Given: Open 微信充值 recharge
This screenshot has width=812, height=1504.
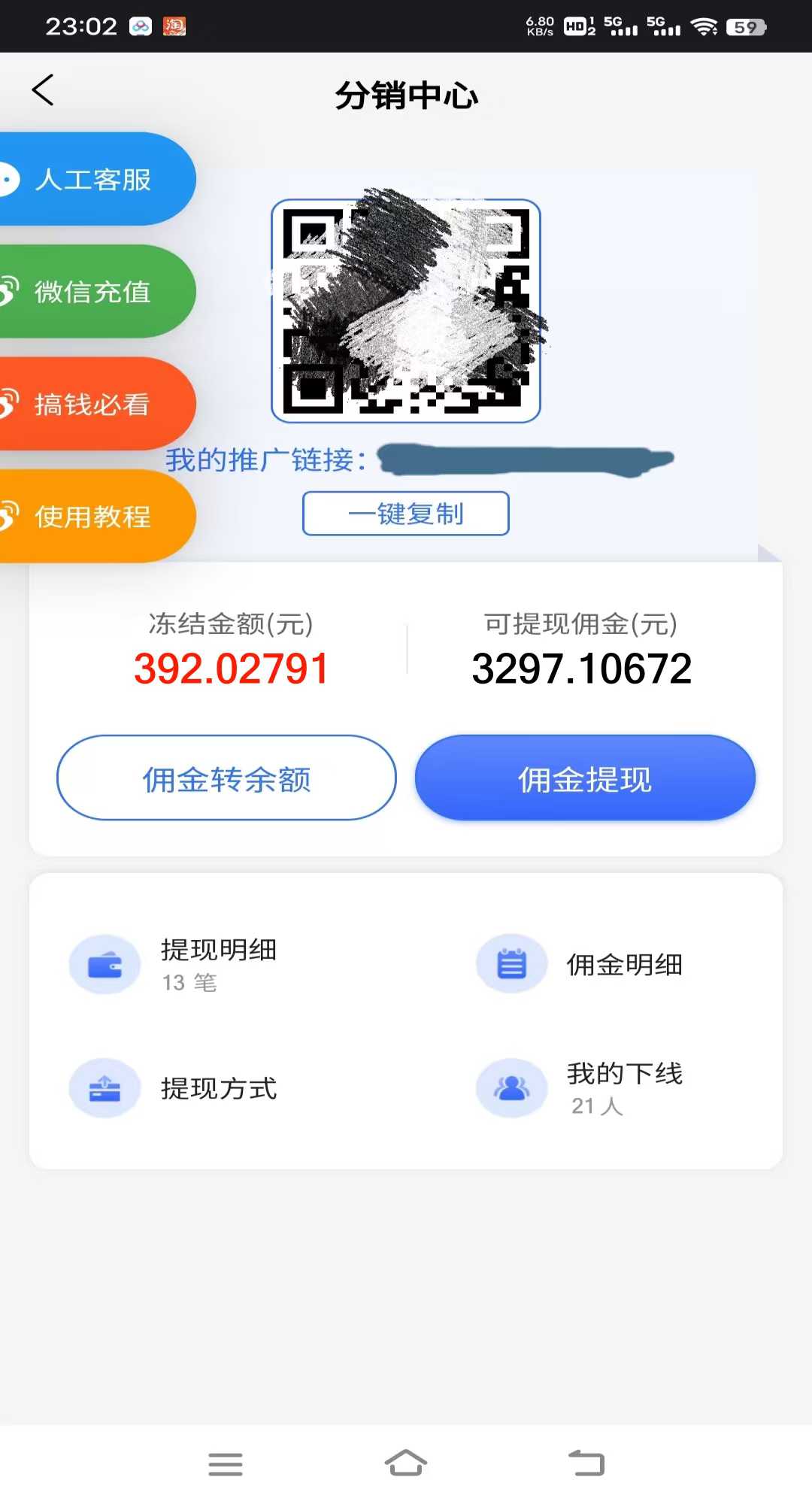Looking at the screenshot, I should pyautogui.click(x=96, y=291).
